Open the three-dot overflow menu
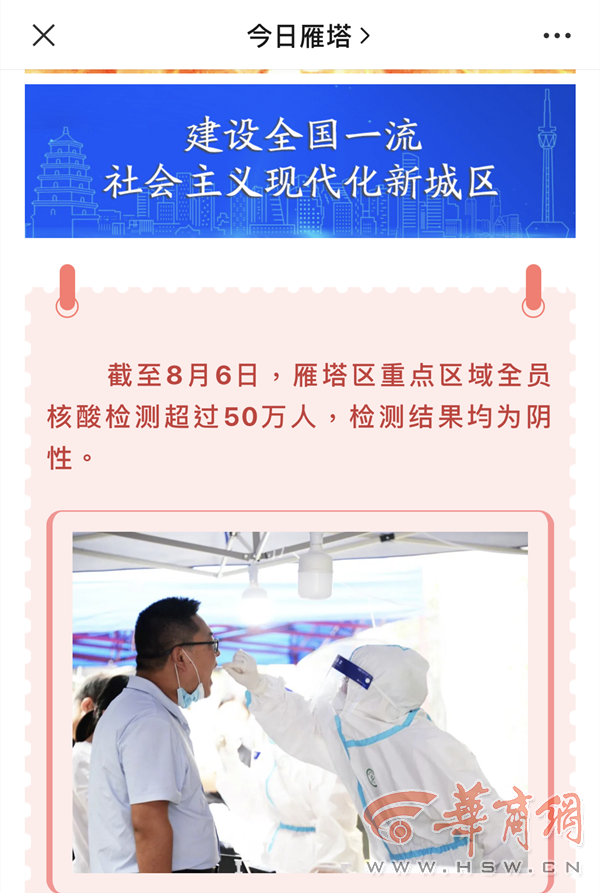The image size is (600, 893). [557, 36]
